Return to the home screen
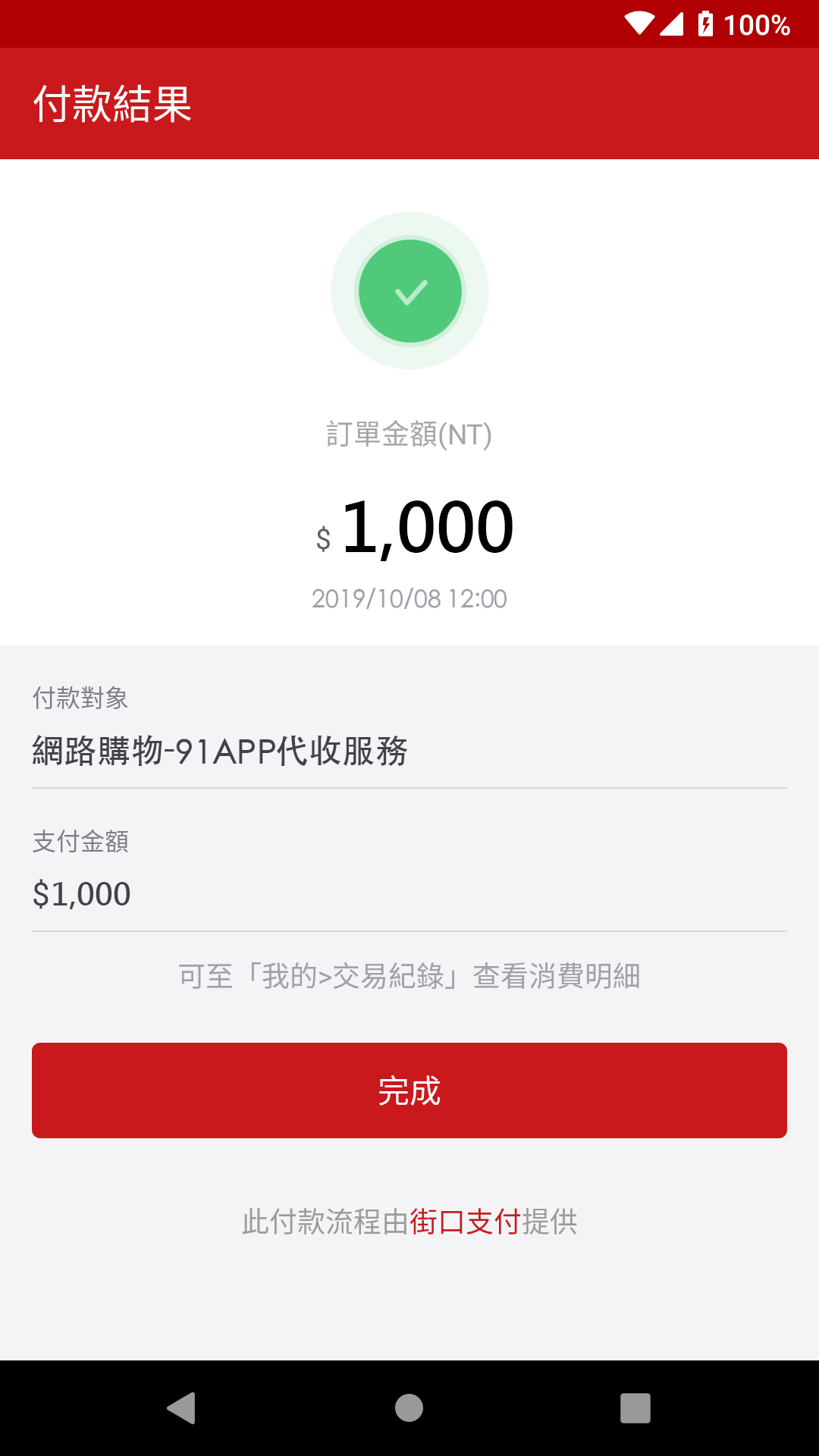 [409, 1408]
